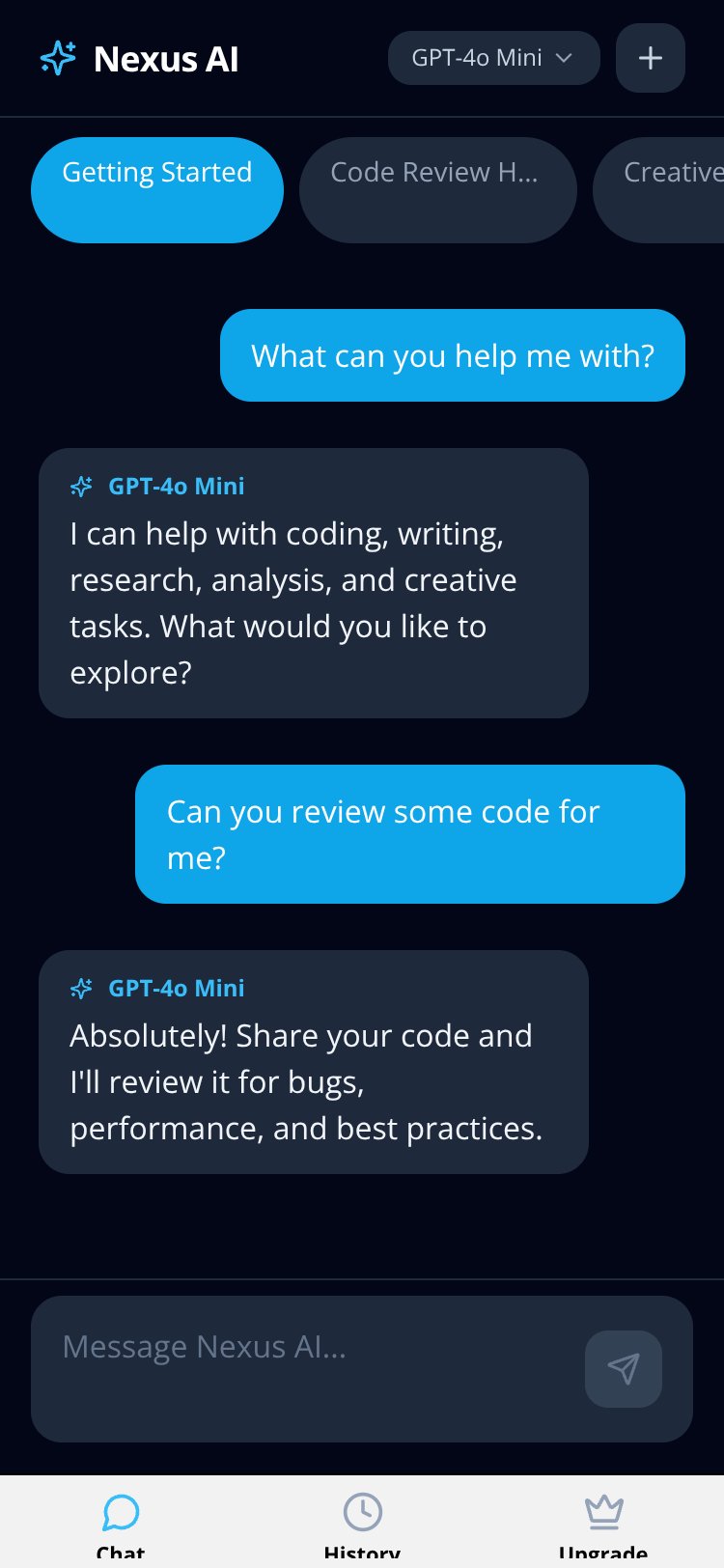Open the GPT-4o Mini model dropdown
The image size is (724, 1568).
click(x=494, y=58)
